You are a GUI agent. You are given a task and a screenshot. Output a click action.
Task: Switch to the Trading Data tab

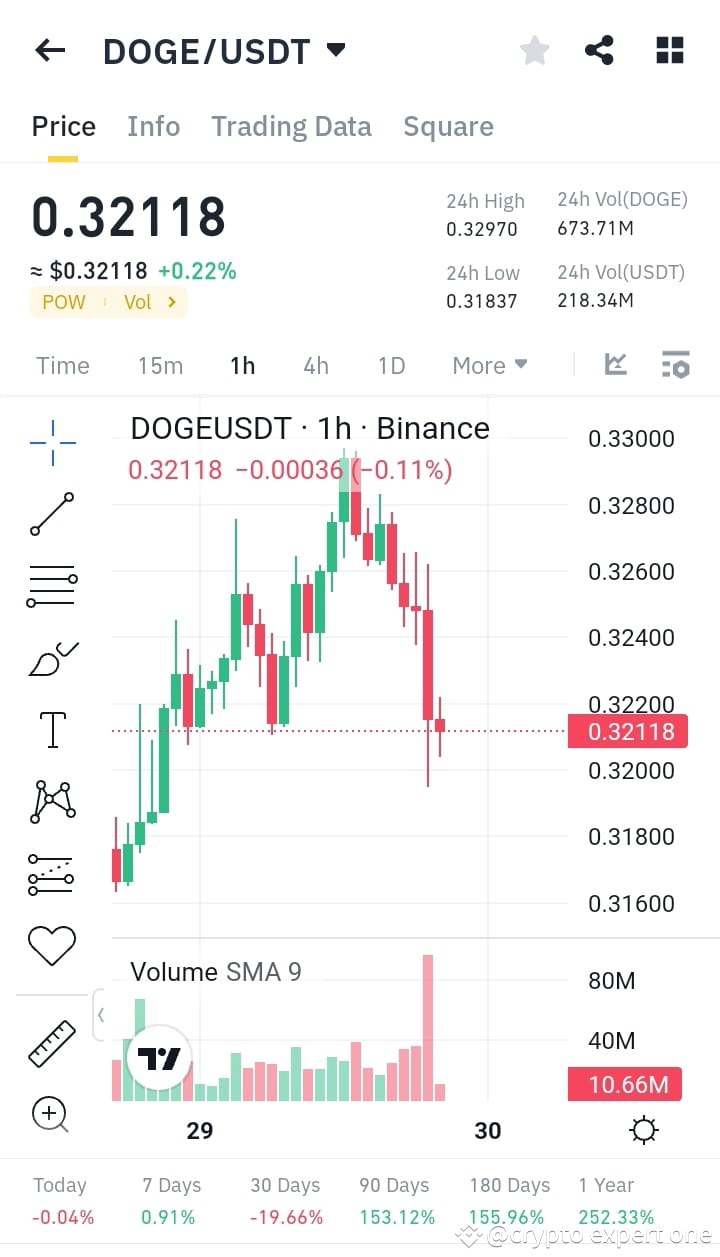291,126
